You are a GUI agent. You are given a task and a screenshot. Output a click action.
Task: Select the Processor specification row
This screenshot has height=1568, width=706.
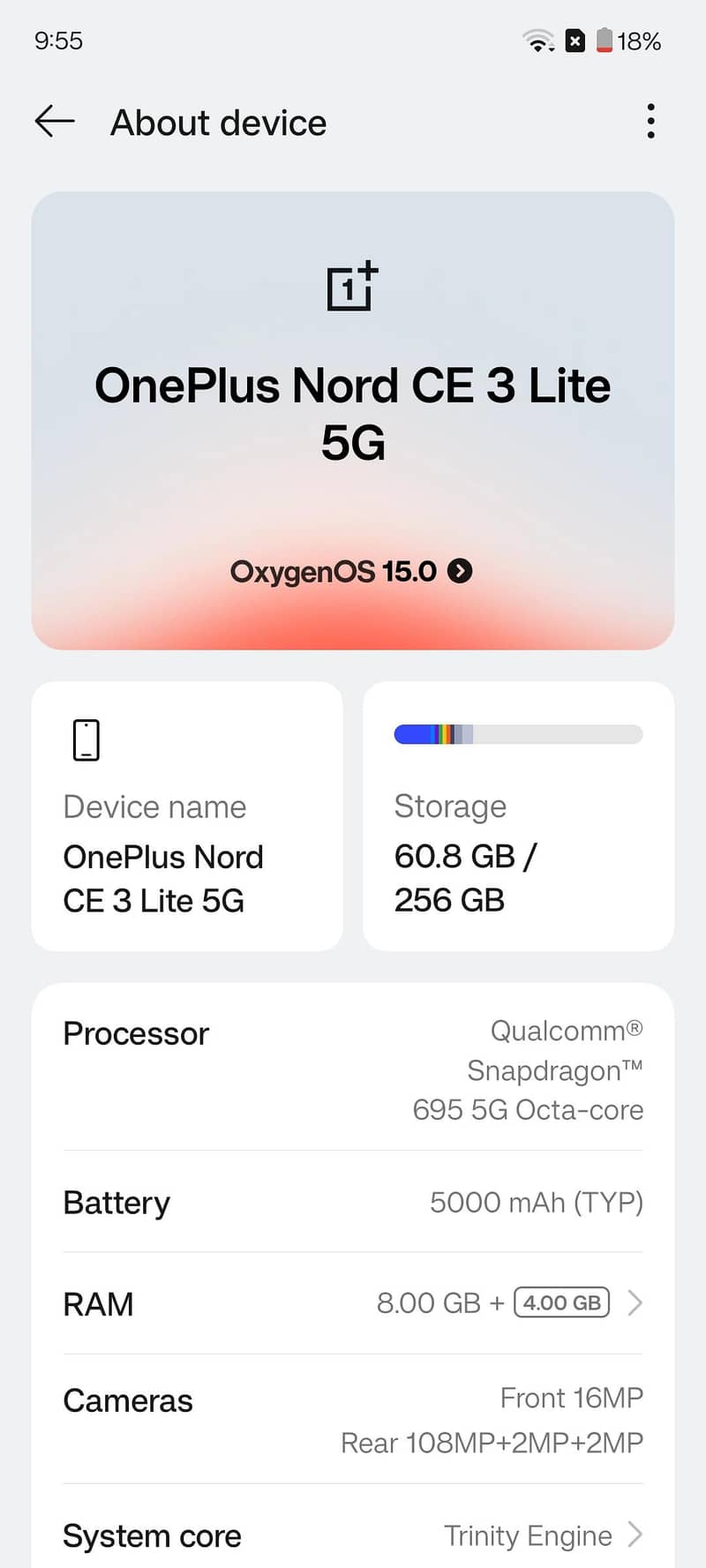[352, 1069]
